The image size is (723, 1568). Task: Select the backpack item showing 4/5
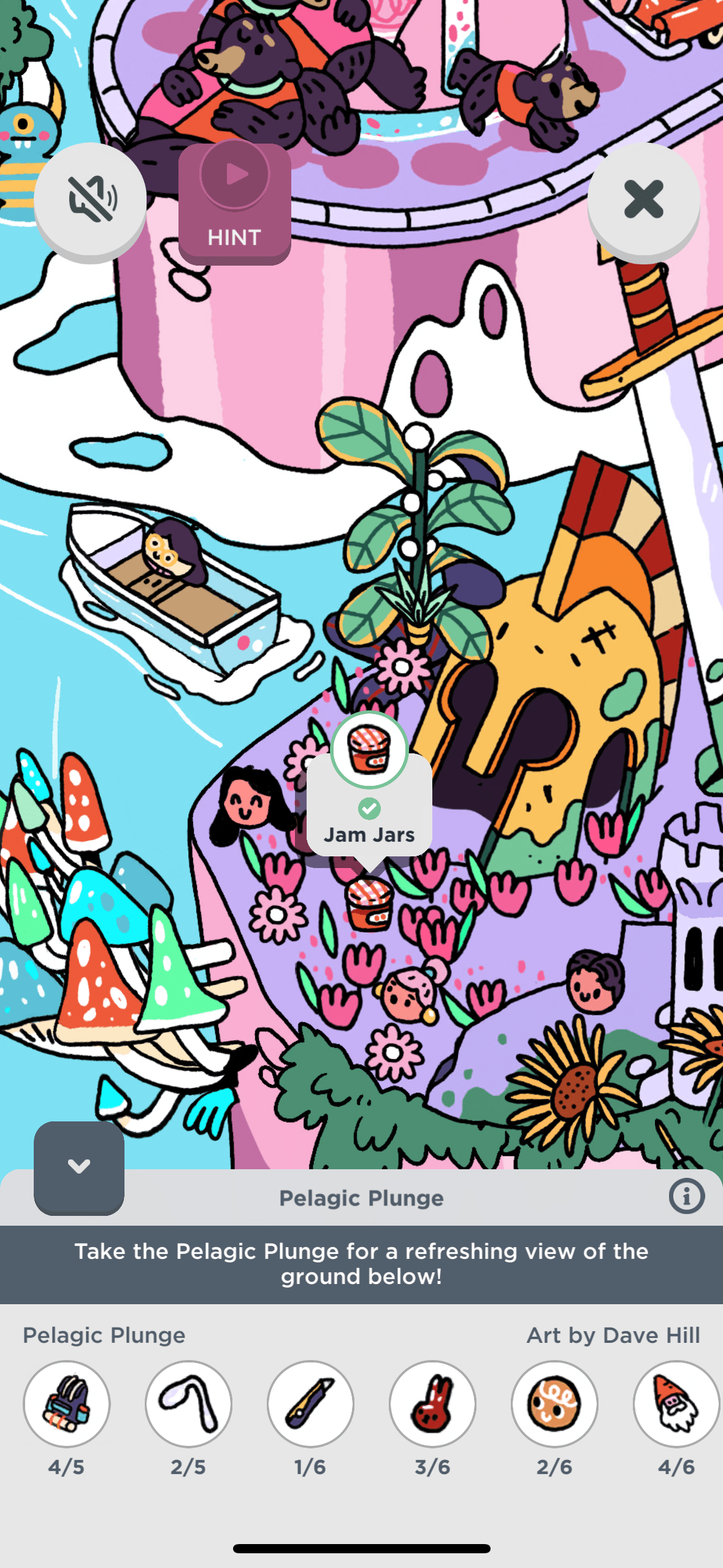click(67, 1404)
